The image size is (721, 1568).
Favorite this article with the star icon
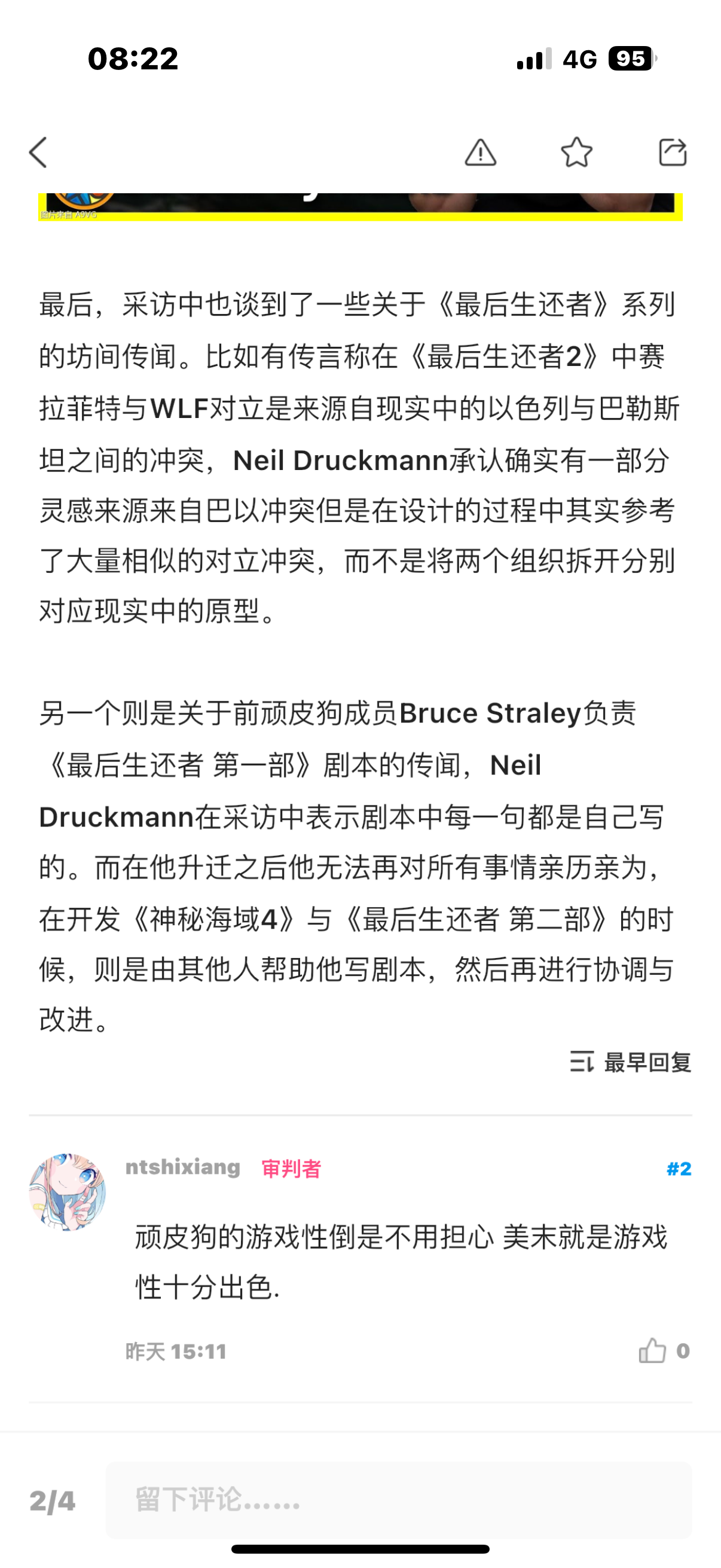click(x=576, y=152)
